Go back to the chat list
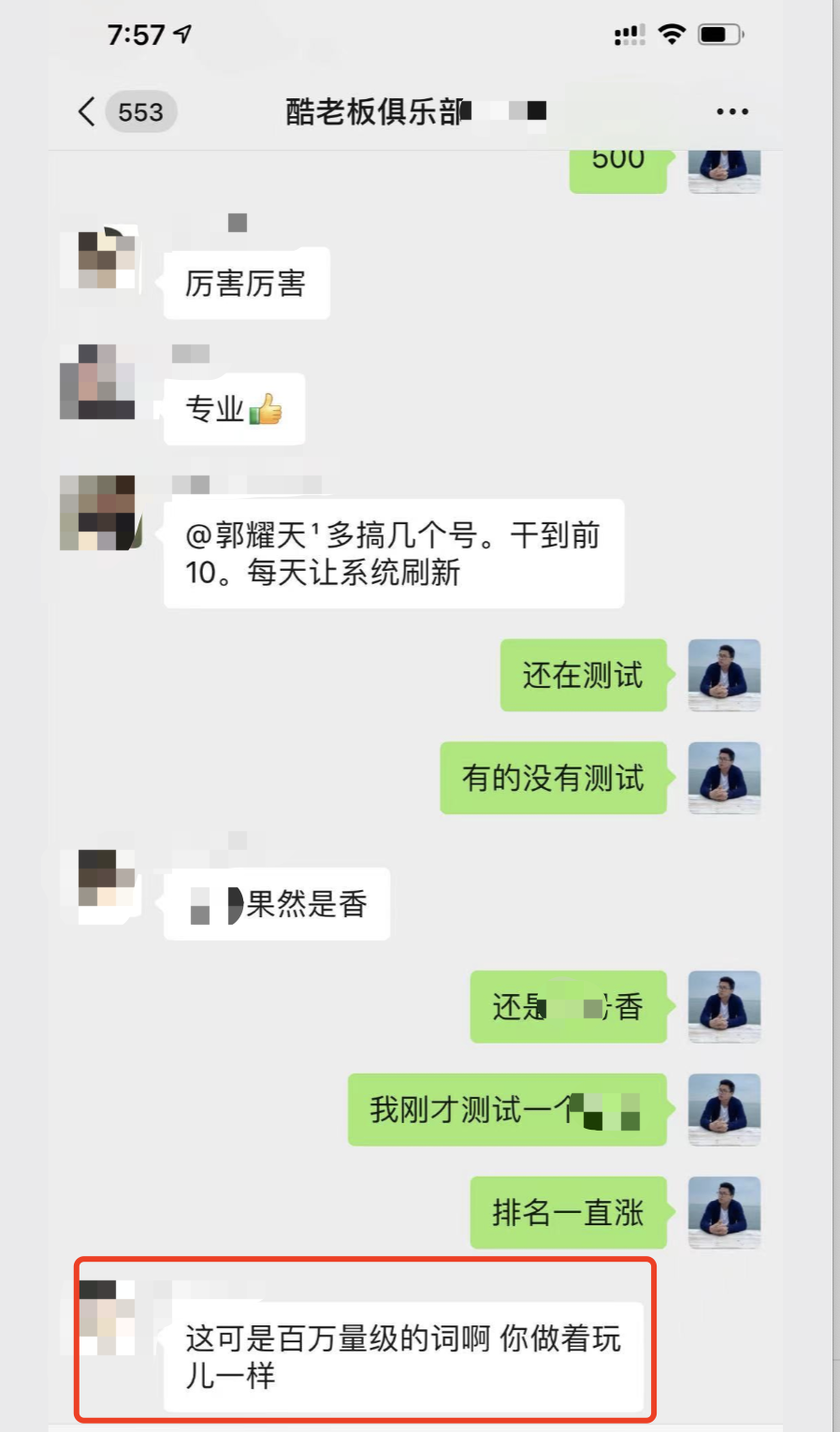Screen dimensions: 840x1432 [x=87, y=112]
